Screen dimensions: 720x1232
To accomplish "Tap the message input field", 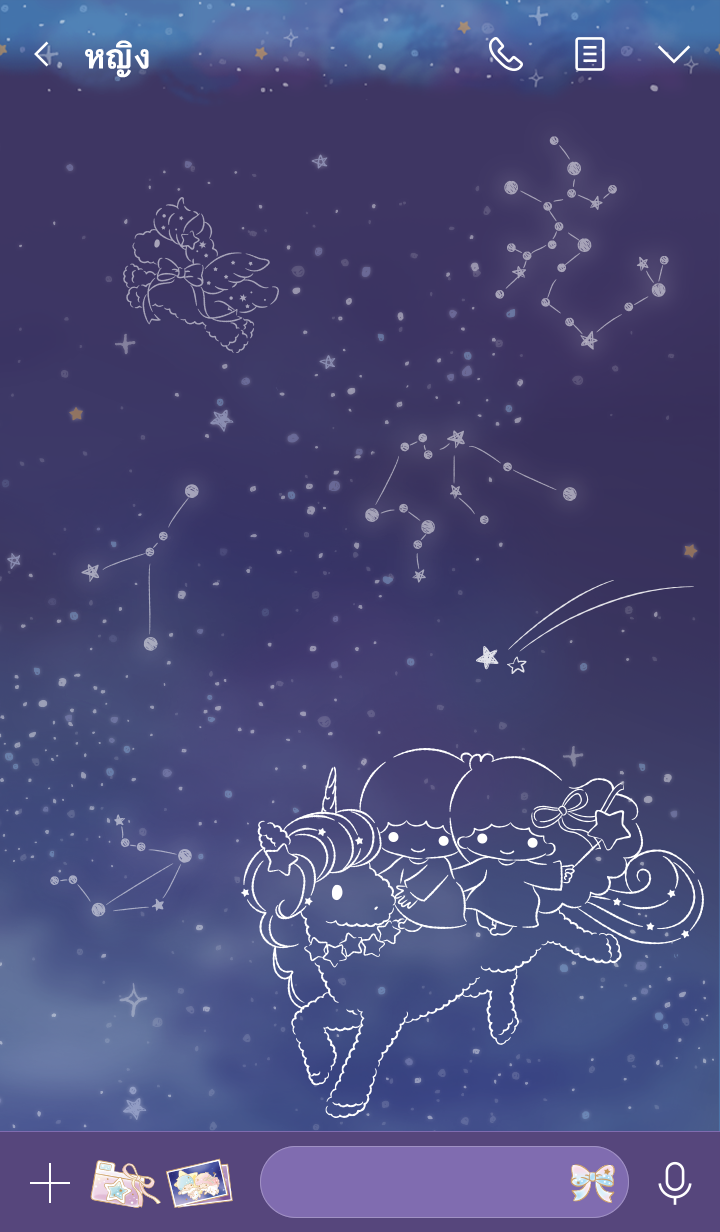I will 410,1182.
